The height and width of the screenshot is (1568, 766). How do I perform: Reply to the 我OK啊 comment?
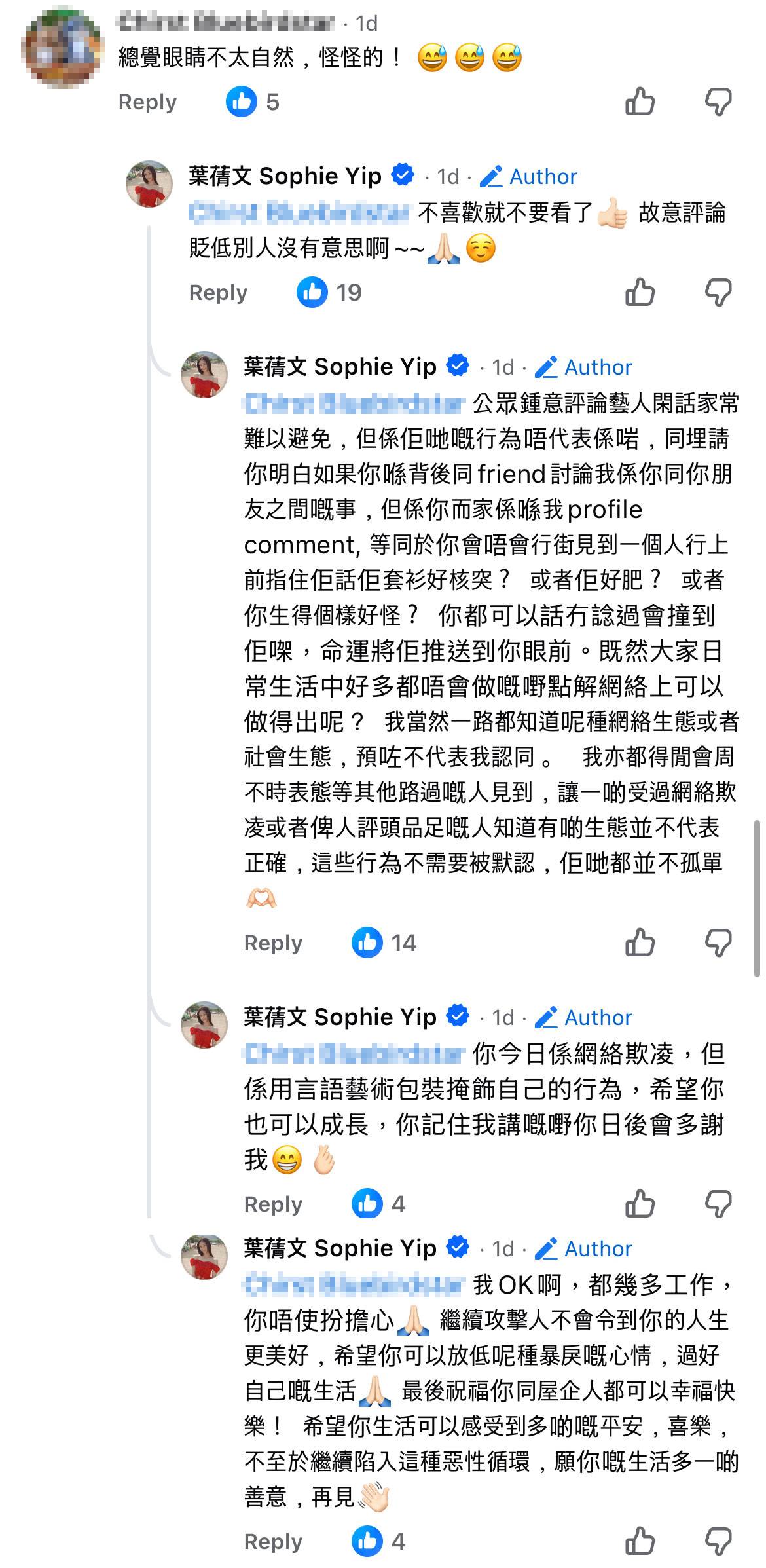(273, 1541)
